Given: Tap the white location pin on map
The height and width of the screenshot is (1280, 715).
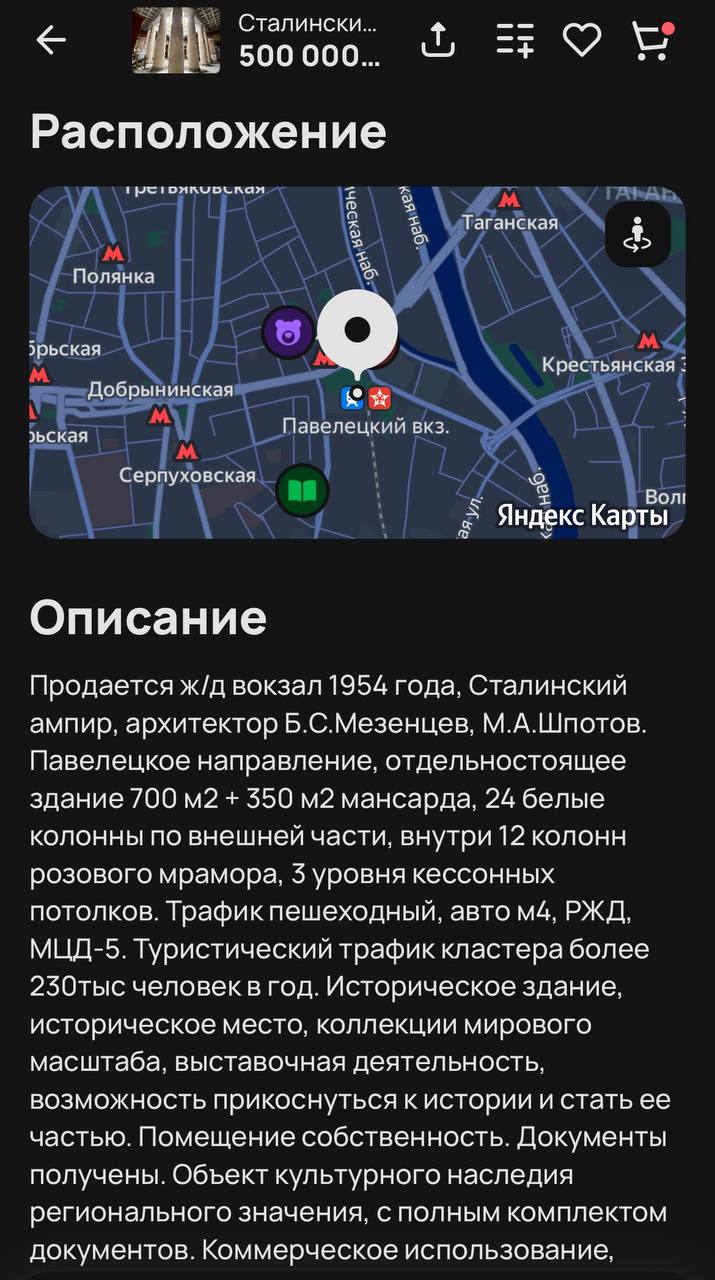Looking at the screenshot, I should coord(357,330).
